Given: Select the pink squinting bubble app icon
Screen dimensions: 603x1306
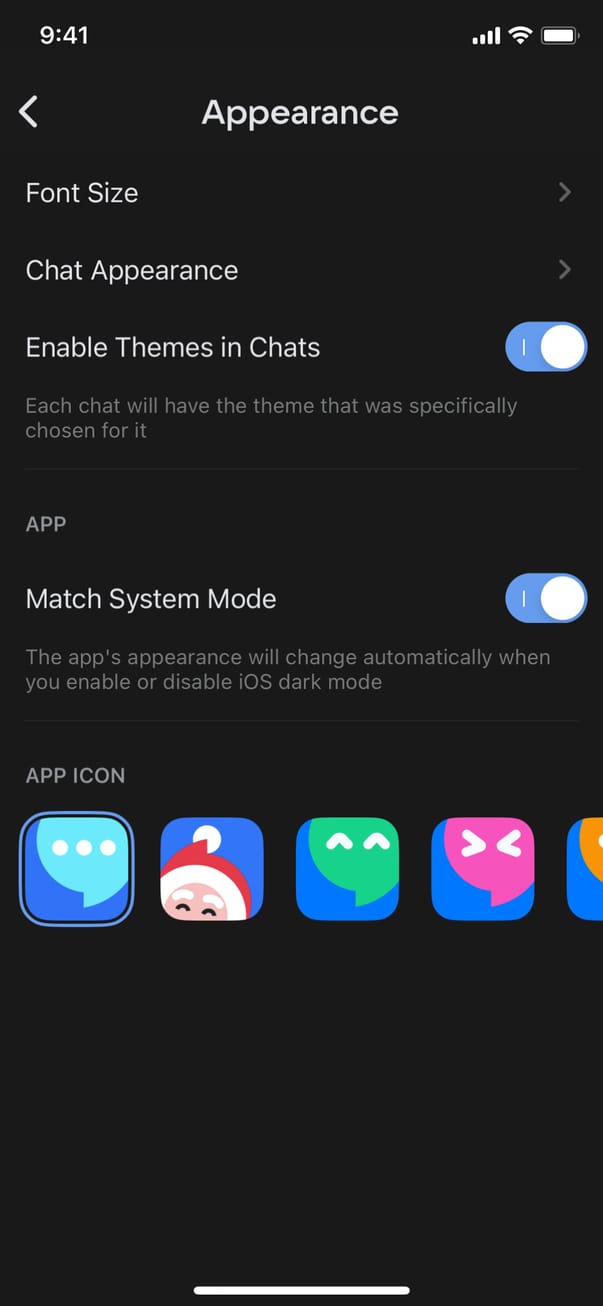Looking at the screenshot, I should (x=482, y=868).
